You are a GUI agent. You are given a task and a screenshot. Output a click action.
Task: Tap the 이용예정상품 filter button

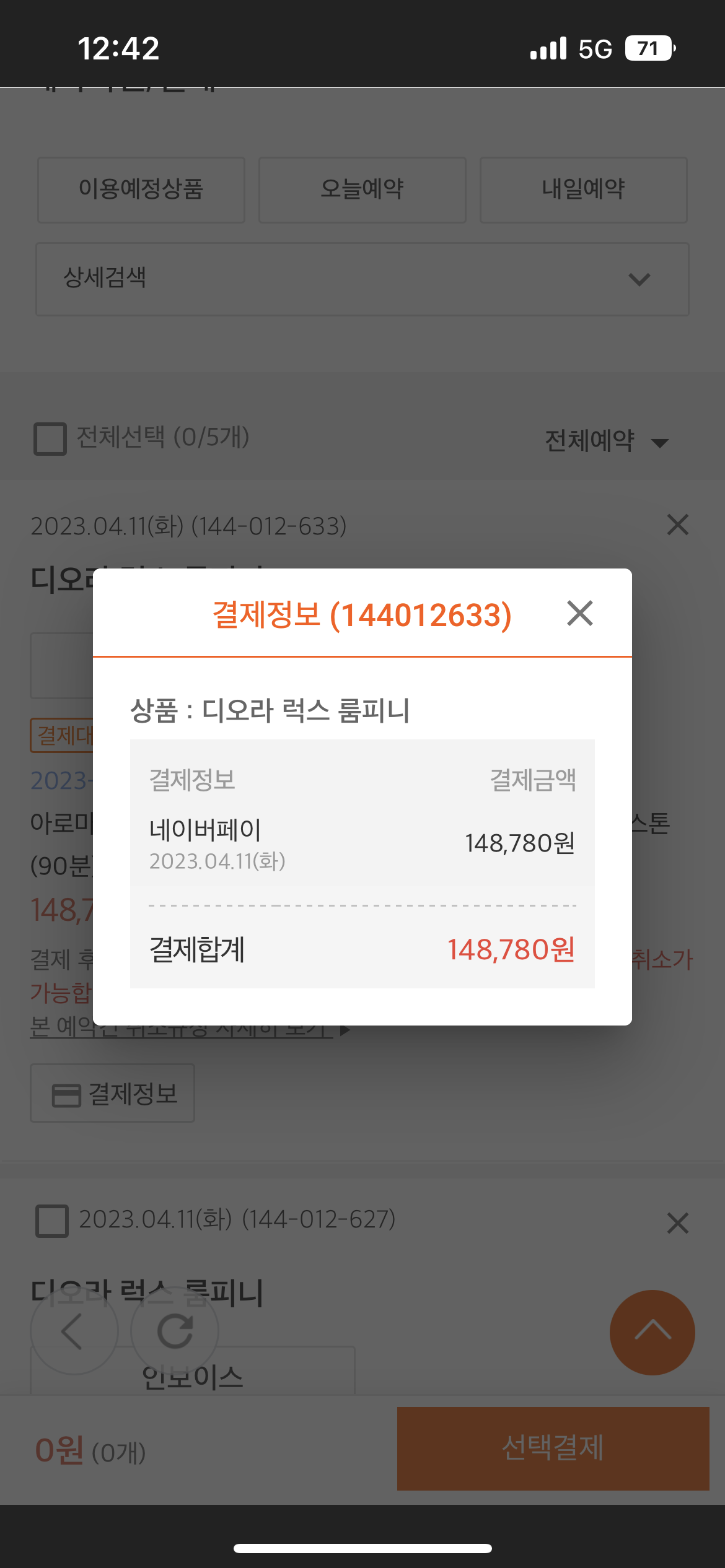click(x=141, y=189)
